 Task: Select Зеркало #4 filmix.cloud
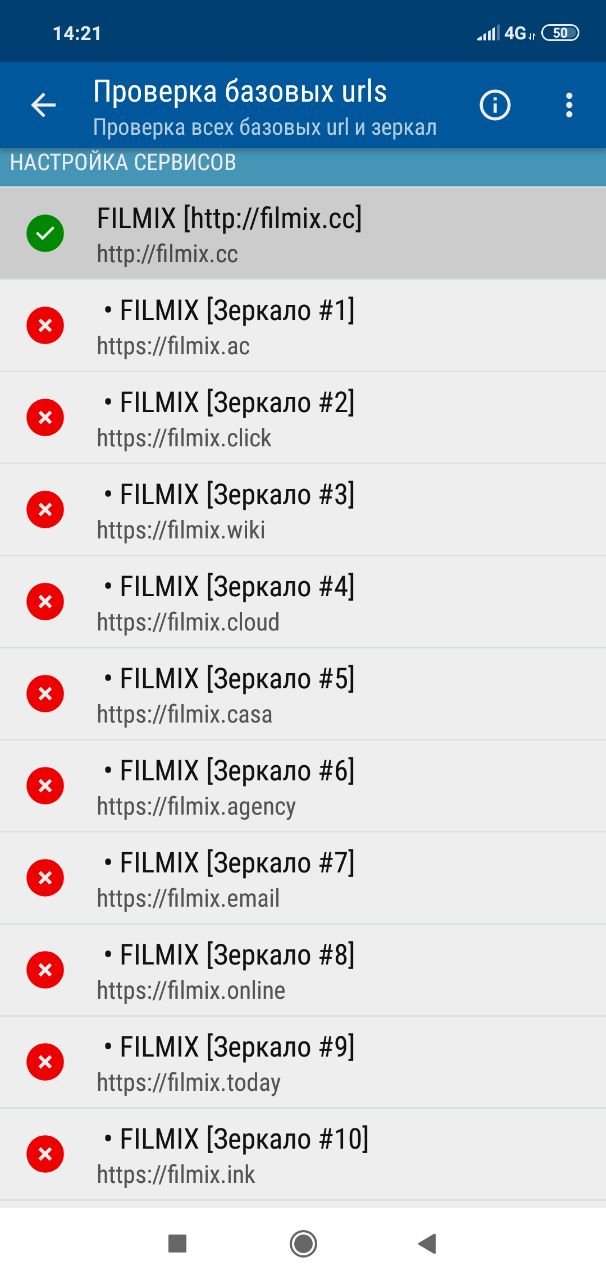click(x=303, y=601)
